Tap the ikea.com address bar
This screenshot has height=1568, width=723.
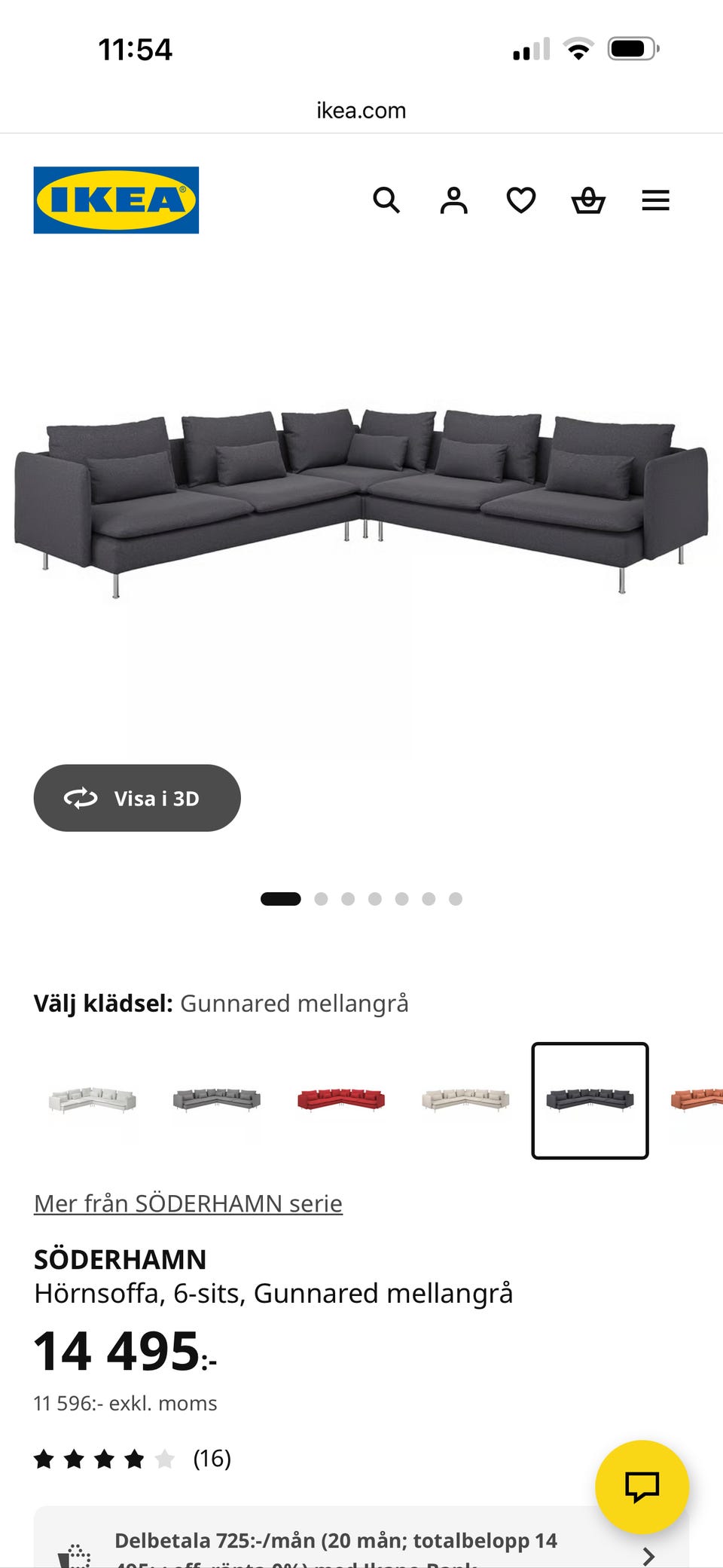(361, 110)
